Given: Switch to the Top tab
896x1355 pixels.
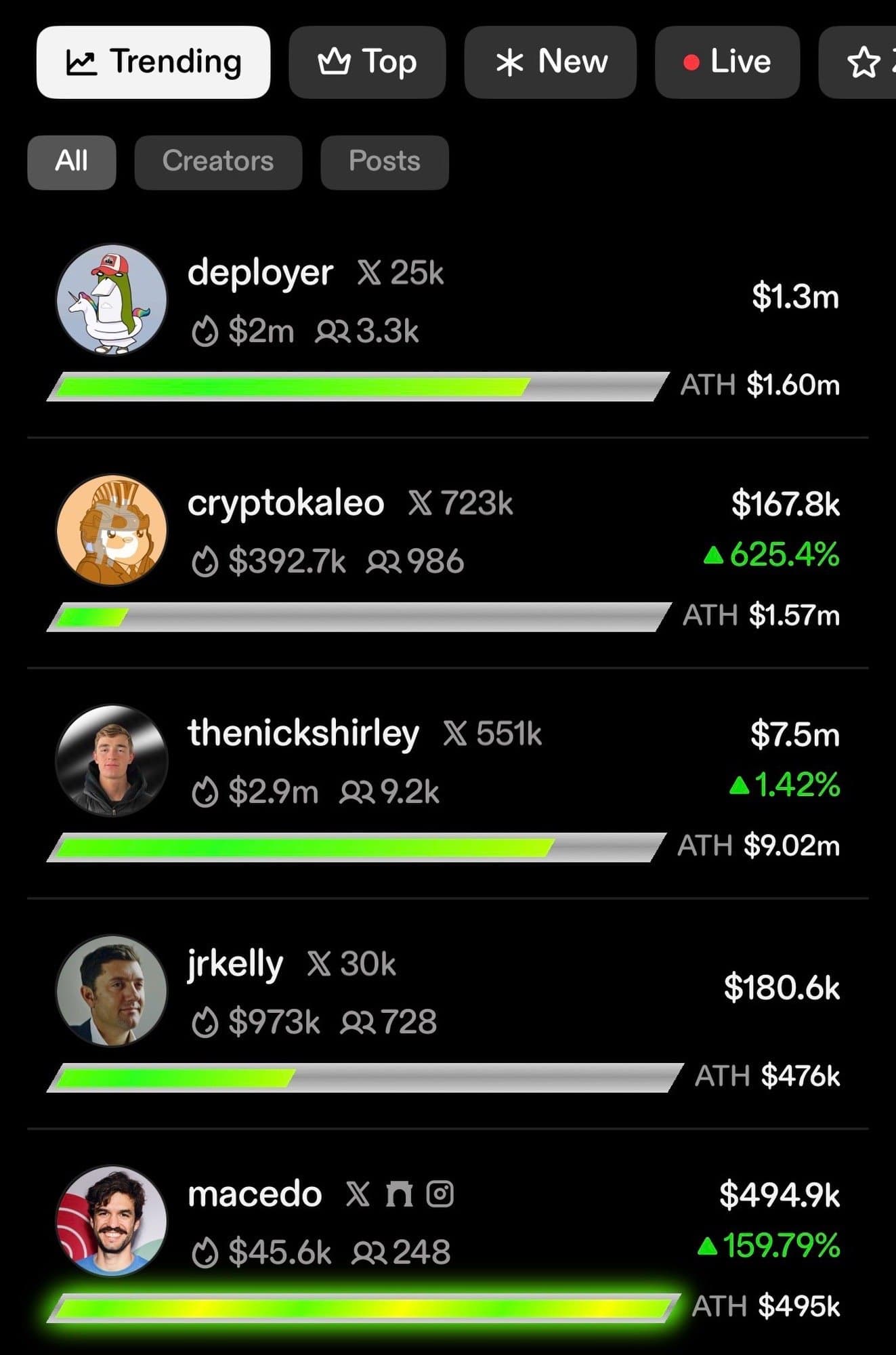Looking at the screenshot, I should tap(367, 62).
